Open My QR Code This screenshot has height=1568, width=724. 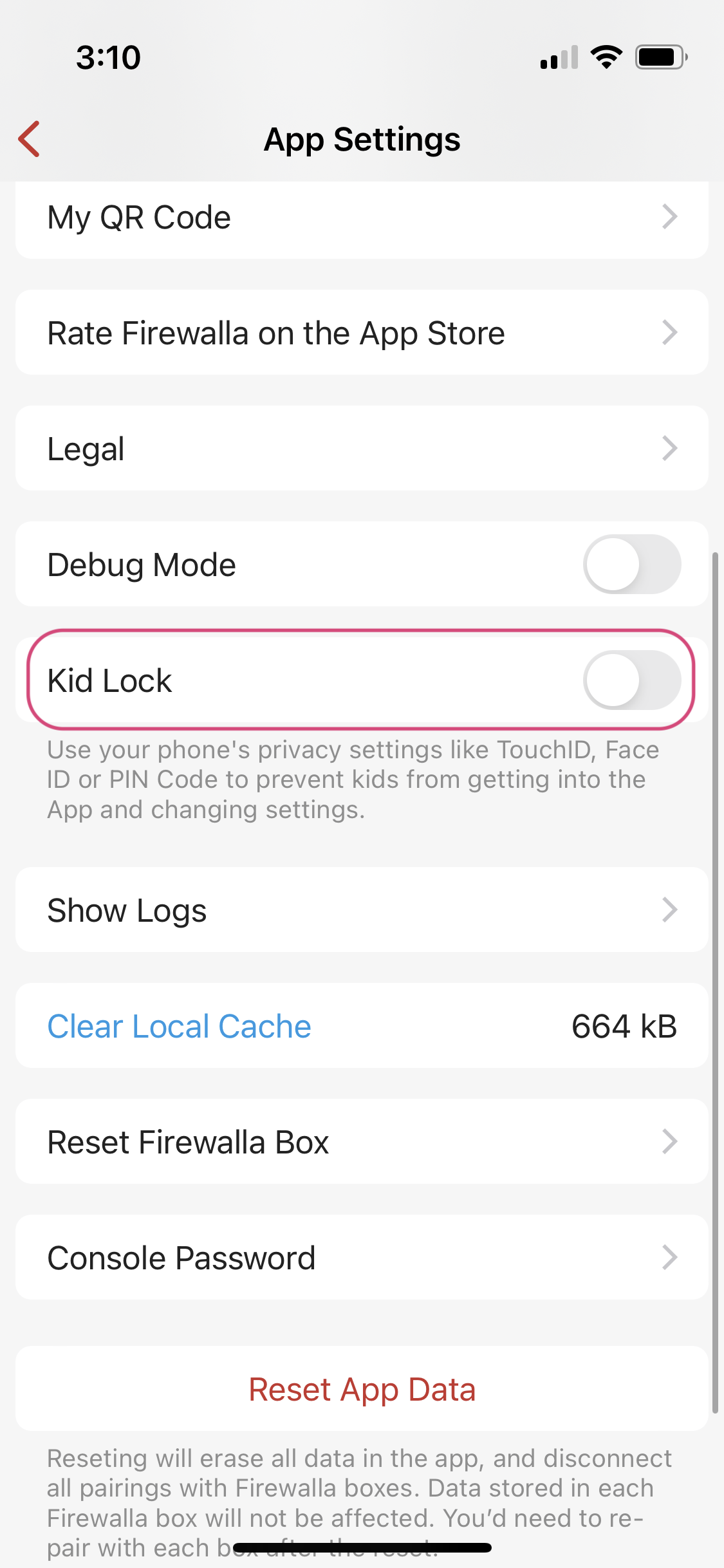click(362, 219)
